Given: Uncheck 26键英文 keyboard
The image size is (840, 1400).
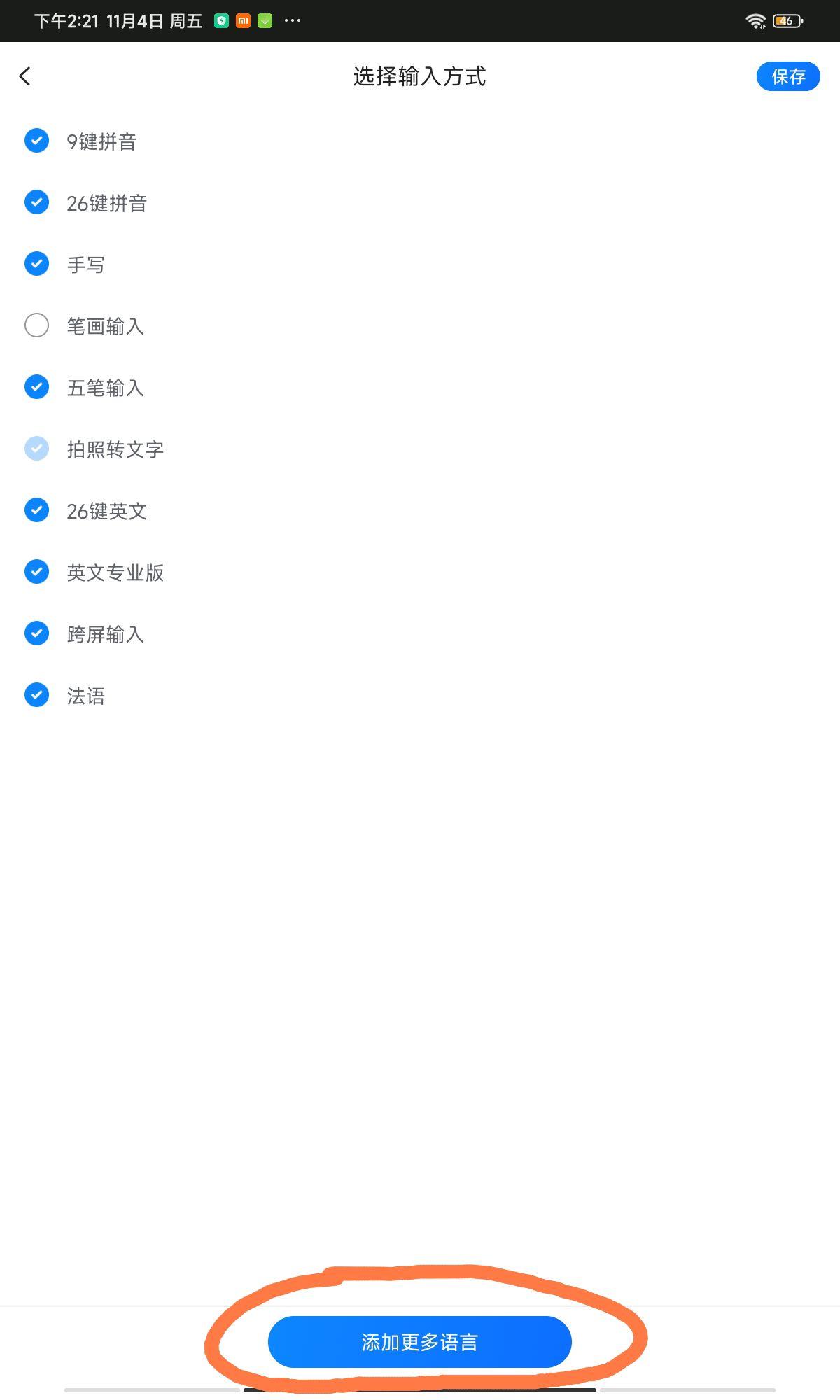Looking at the screenshot, I should (36, 510).
